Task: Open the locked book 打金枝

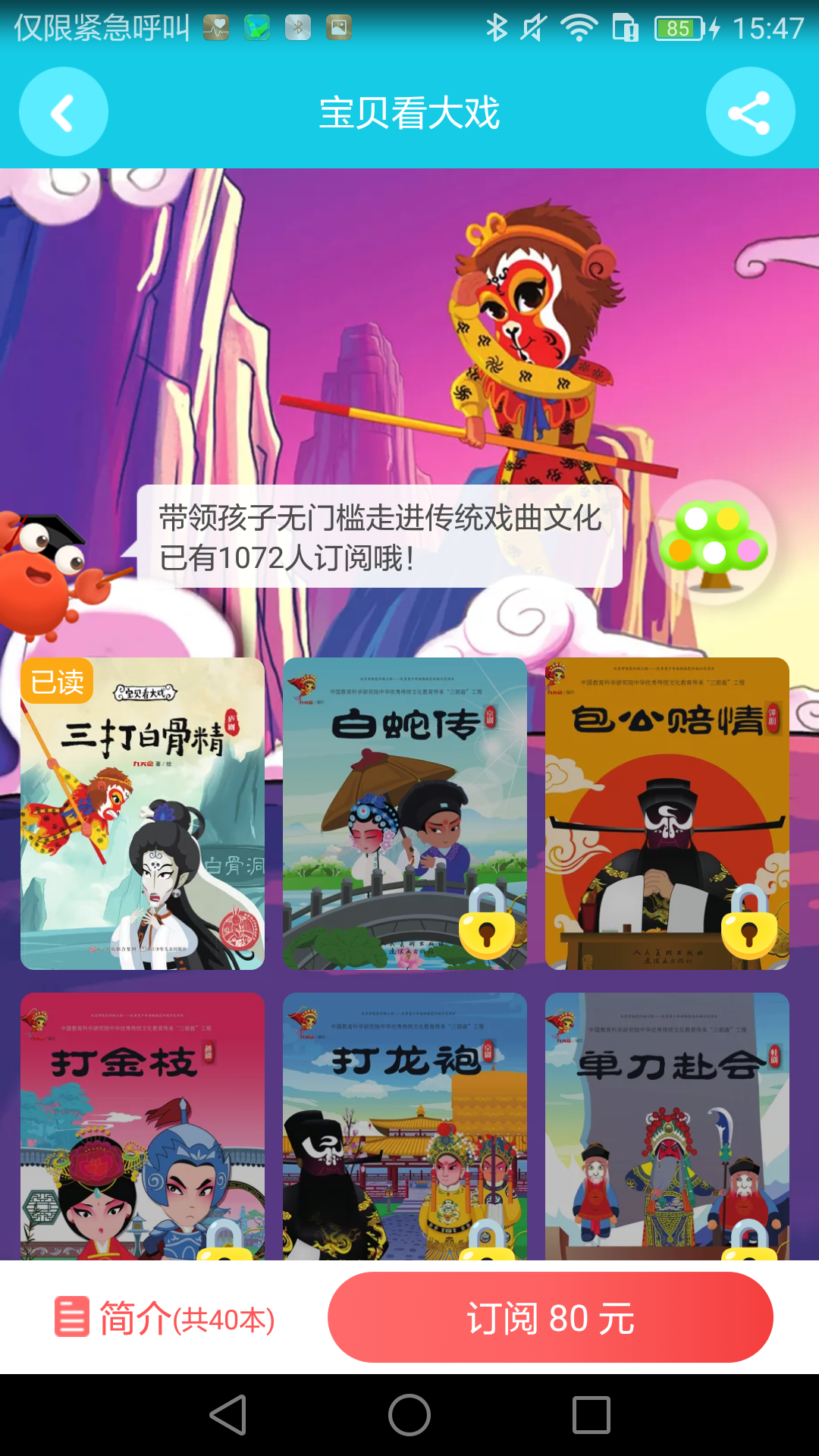Action: click(143, 1126)
